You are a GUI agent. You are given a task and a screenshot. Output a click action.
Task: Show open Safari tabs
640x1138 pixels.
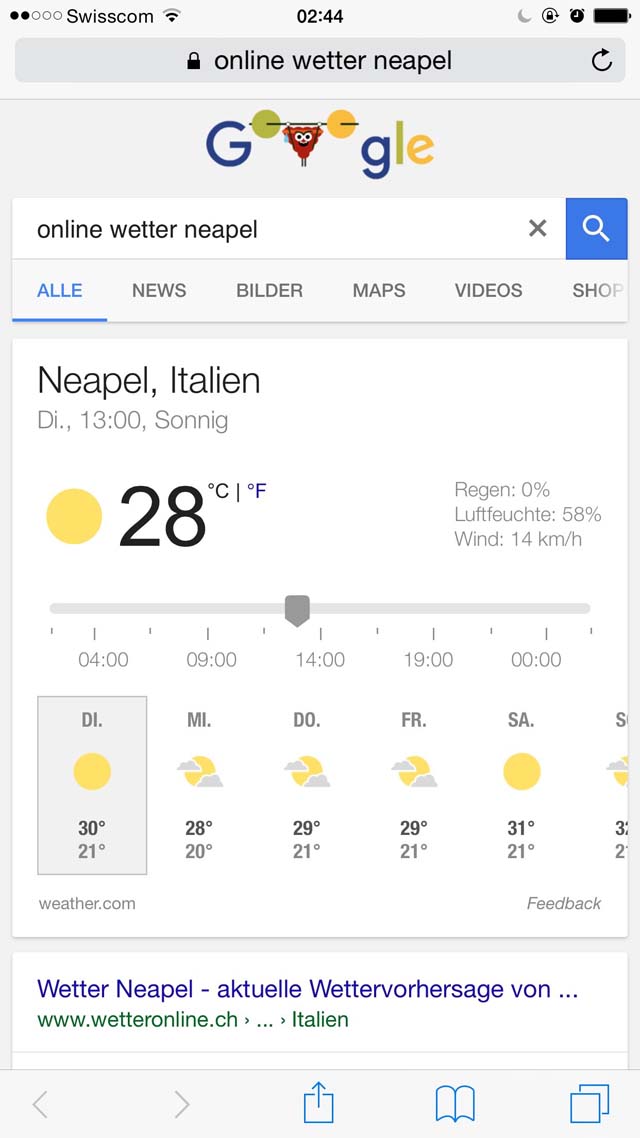(x=589, y=1104)
